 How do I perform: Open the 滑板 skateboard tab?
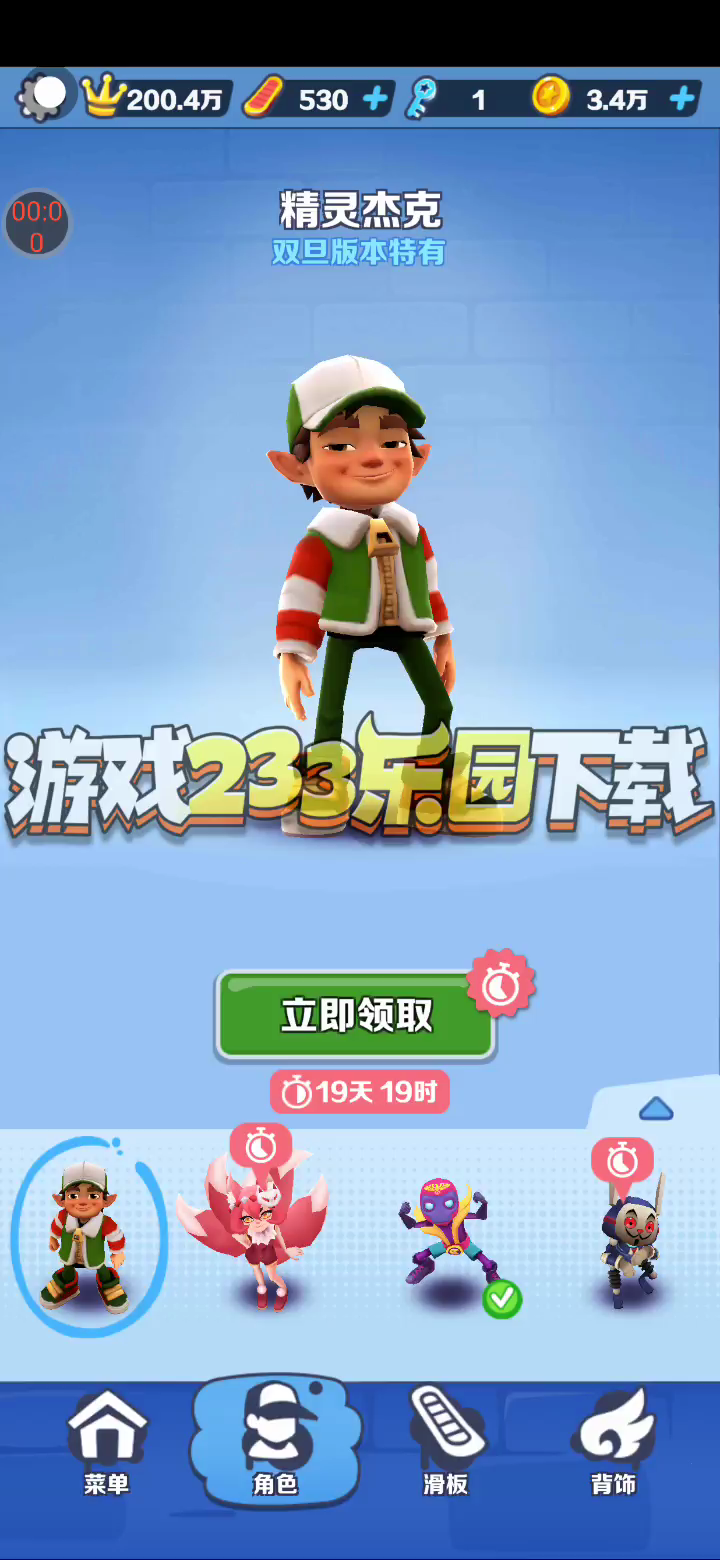pyautogui.click(x=446, y=1440)
